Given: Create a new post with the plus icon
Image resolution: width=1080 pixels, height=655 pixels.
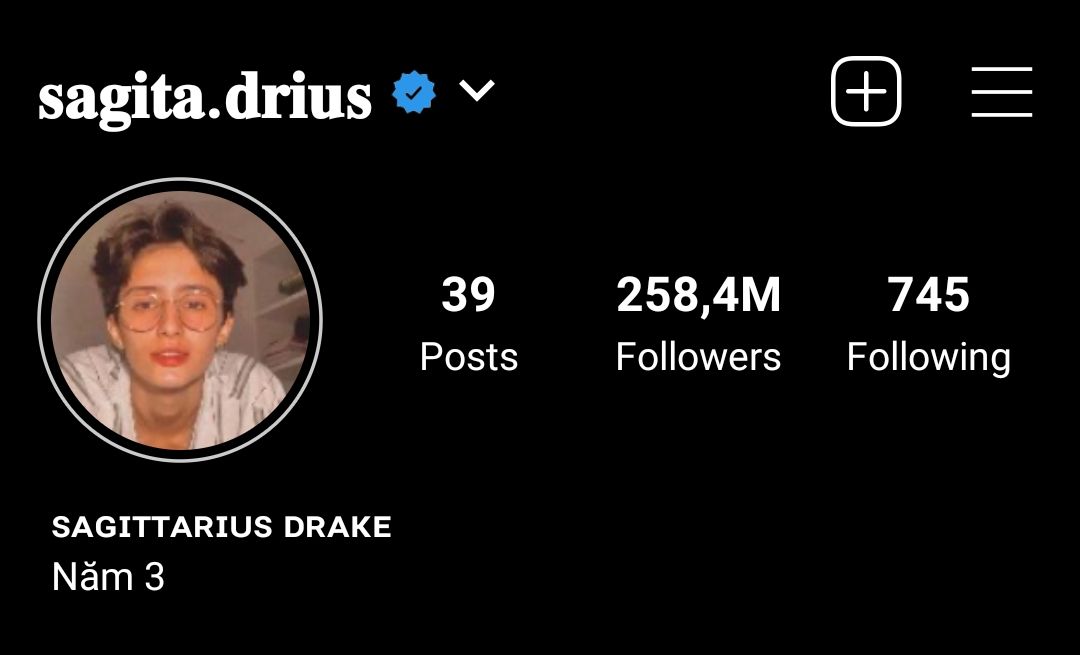Looking at the screenshot, I should pyautogui.click(x=866, y=92).
